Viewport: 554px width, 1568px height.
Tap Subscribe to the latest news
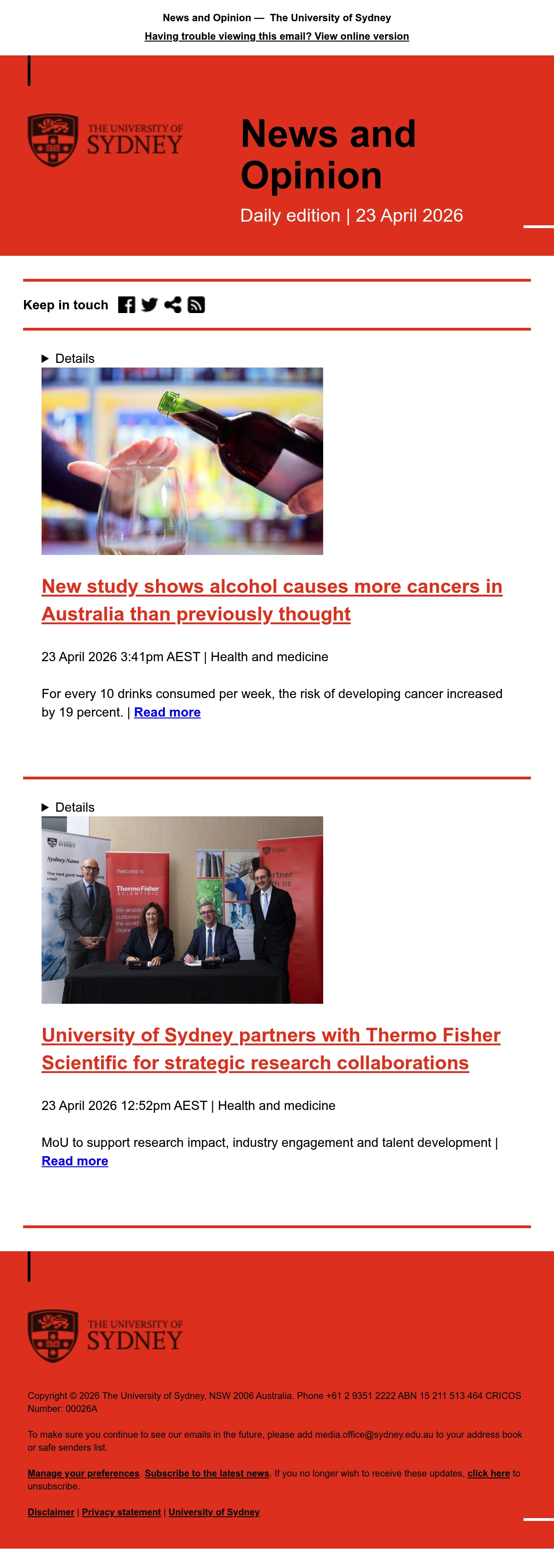click(207, 1473)
